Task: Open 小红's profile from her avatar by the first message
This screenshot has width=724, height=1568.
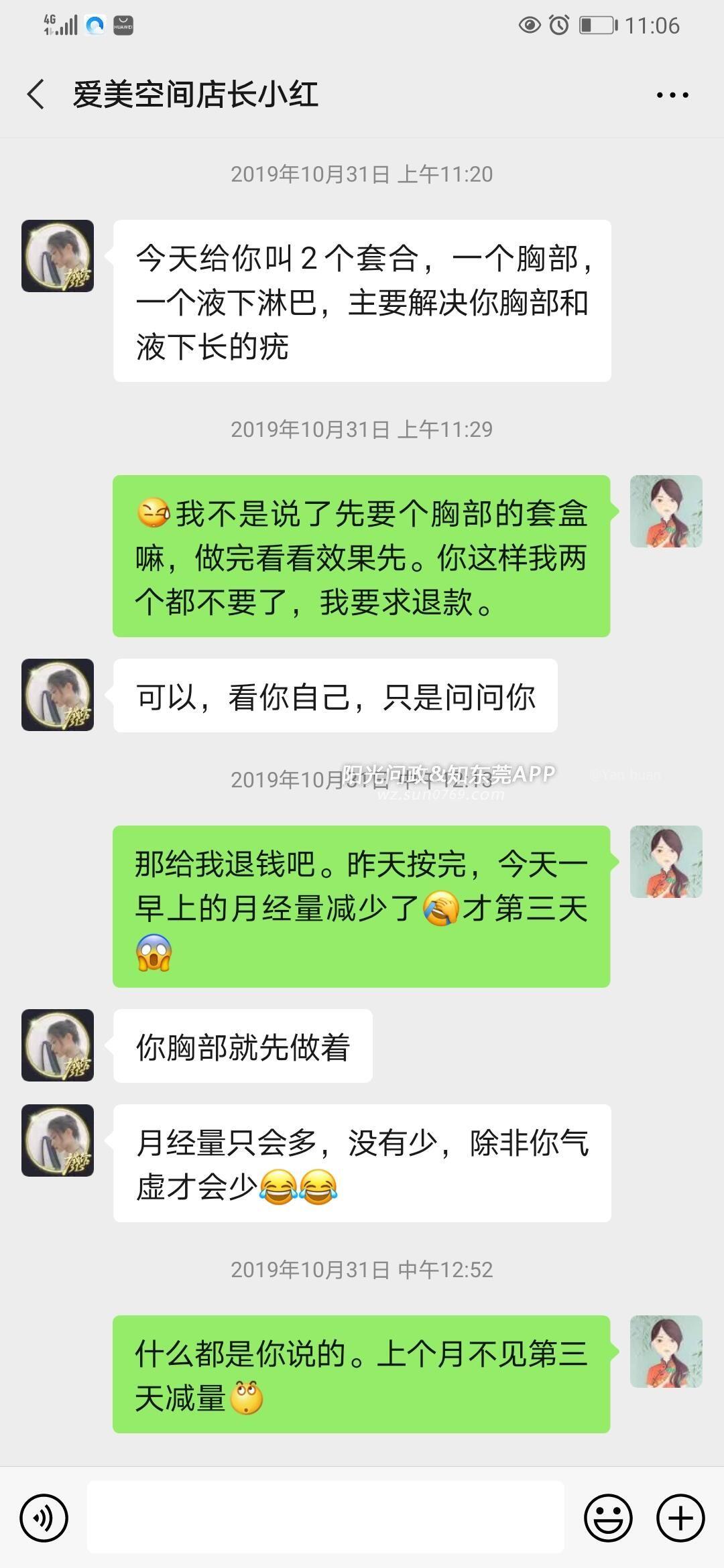Action: point(58,256)
